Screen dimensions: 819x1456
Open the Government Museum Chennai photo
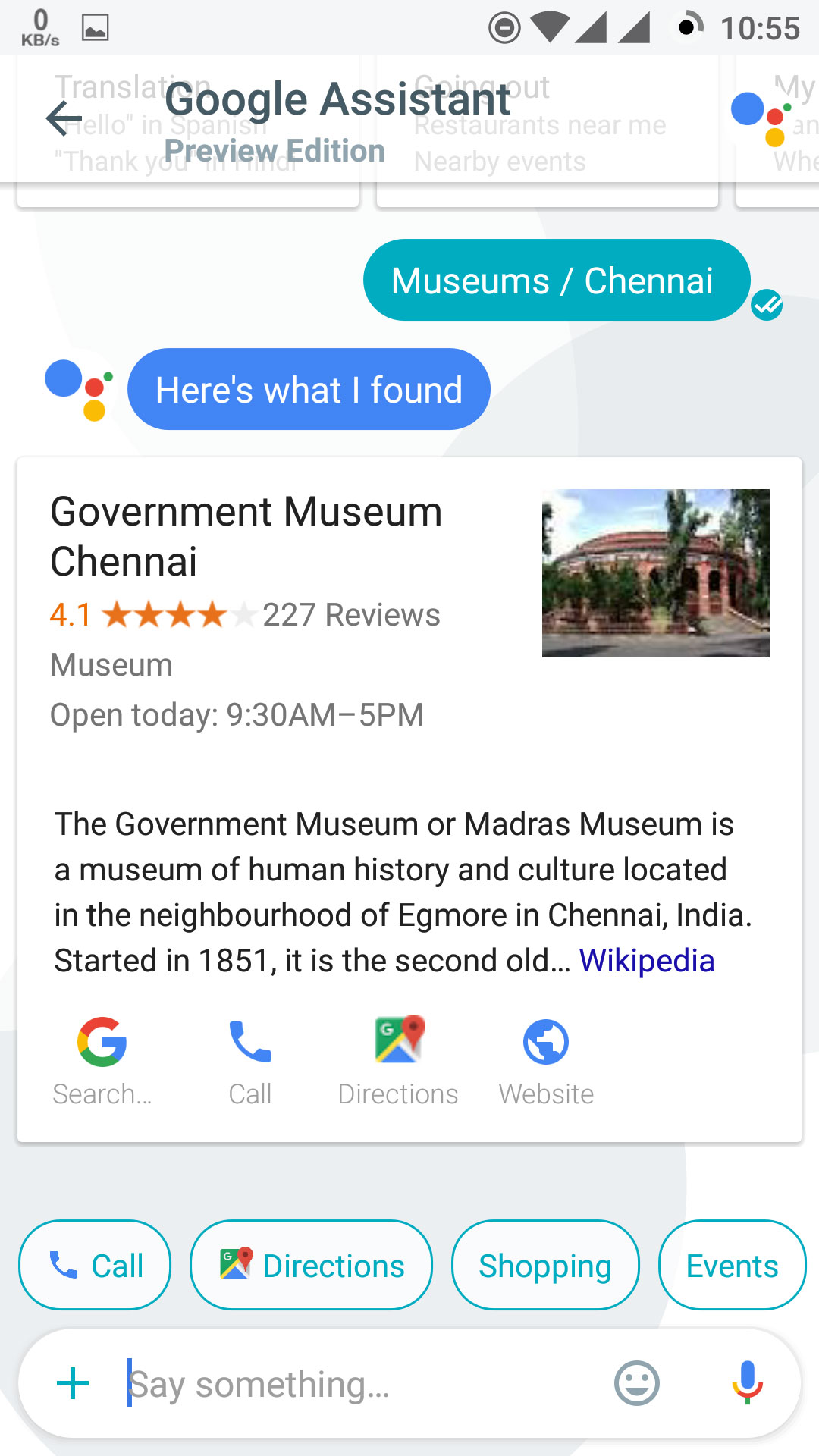tap(655, 573)
